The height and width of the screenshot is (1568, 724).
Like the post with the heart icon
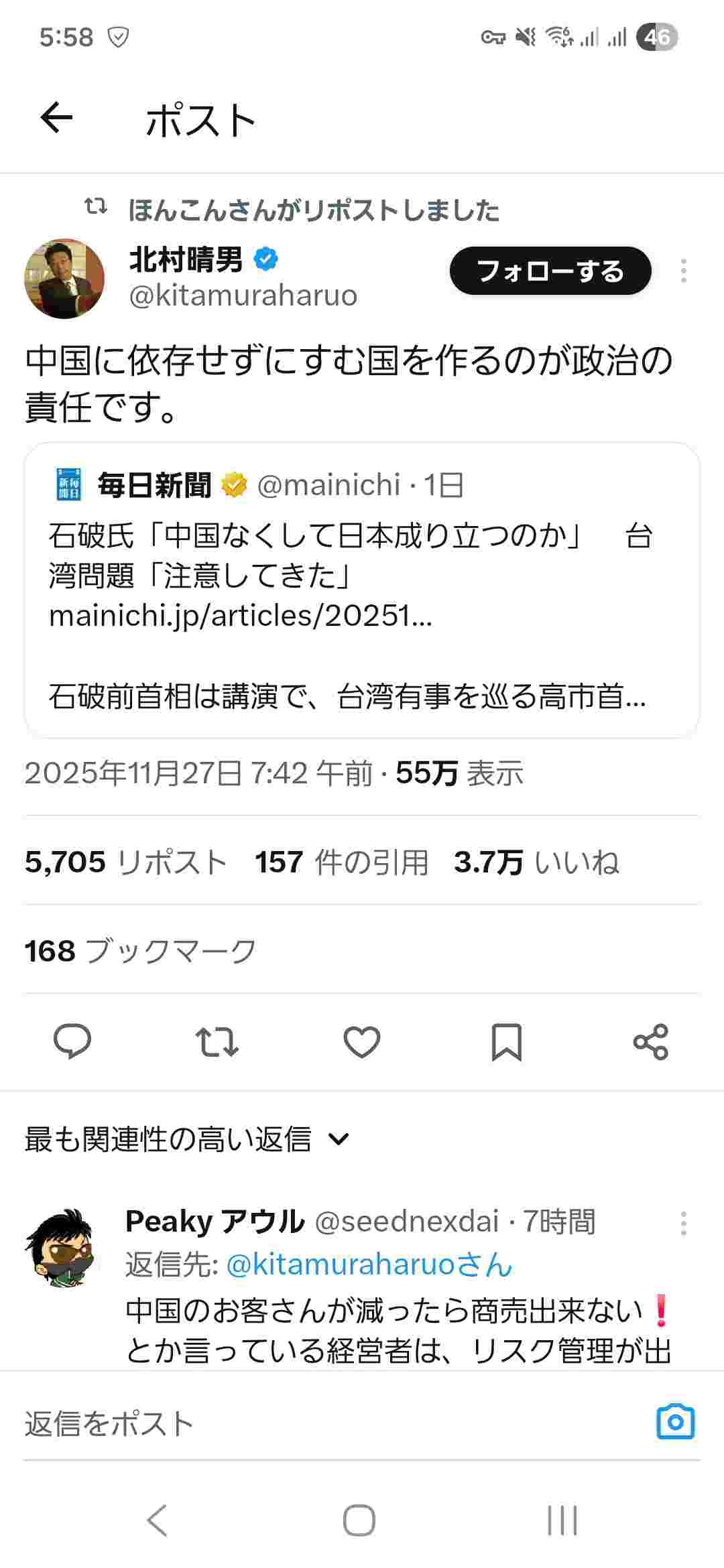pos(361,1042)
